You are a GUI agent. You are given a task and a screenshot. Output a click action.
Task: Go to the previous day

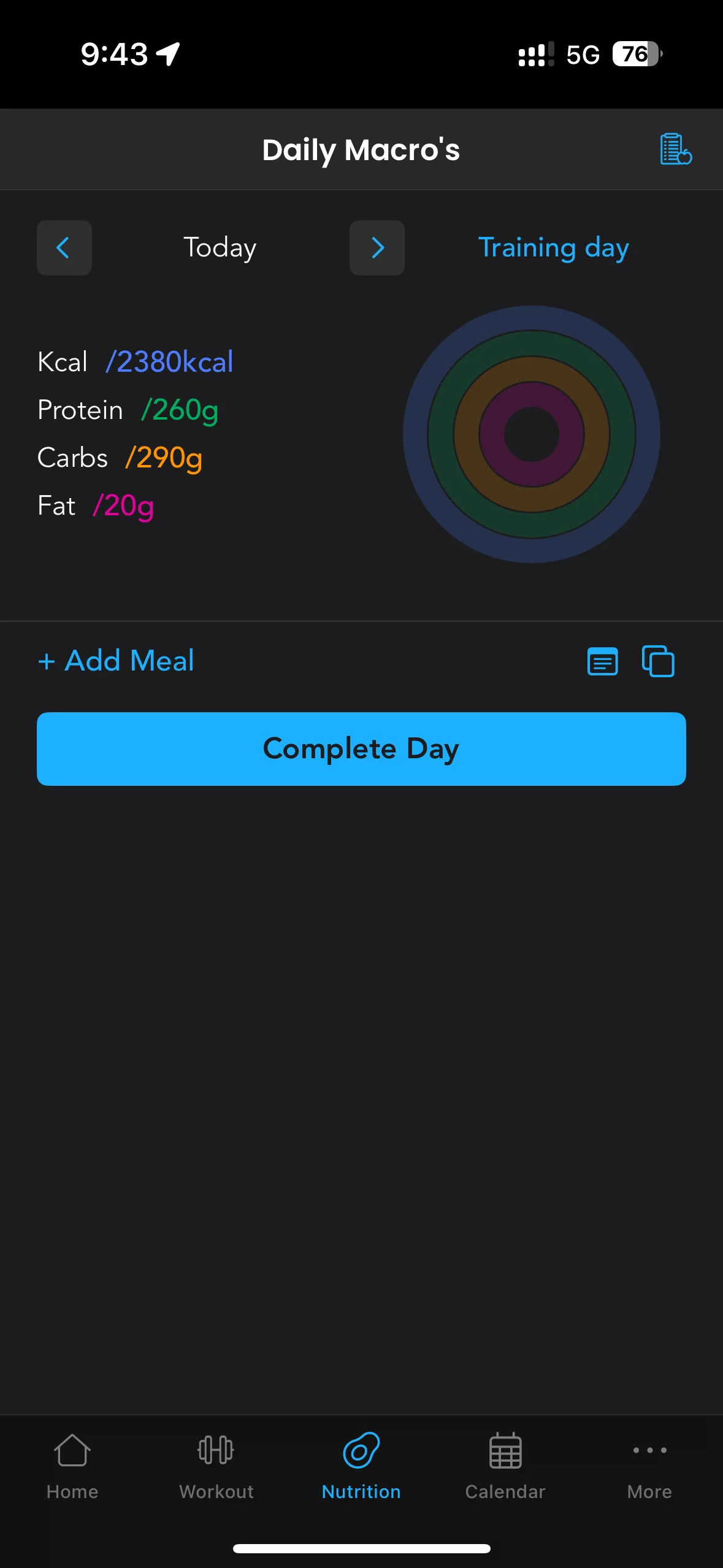[x=64, y=248]
